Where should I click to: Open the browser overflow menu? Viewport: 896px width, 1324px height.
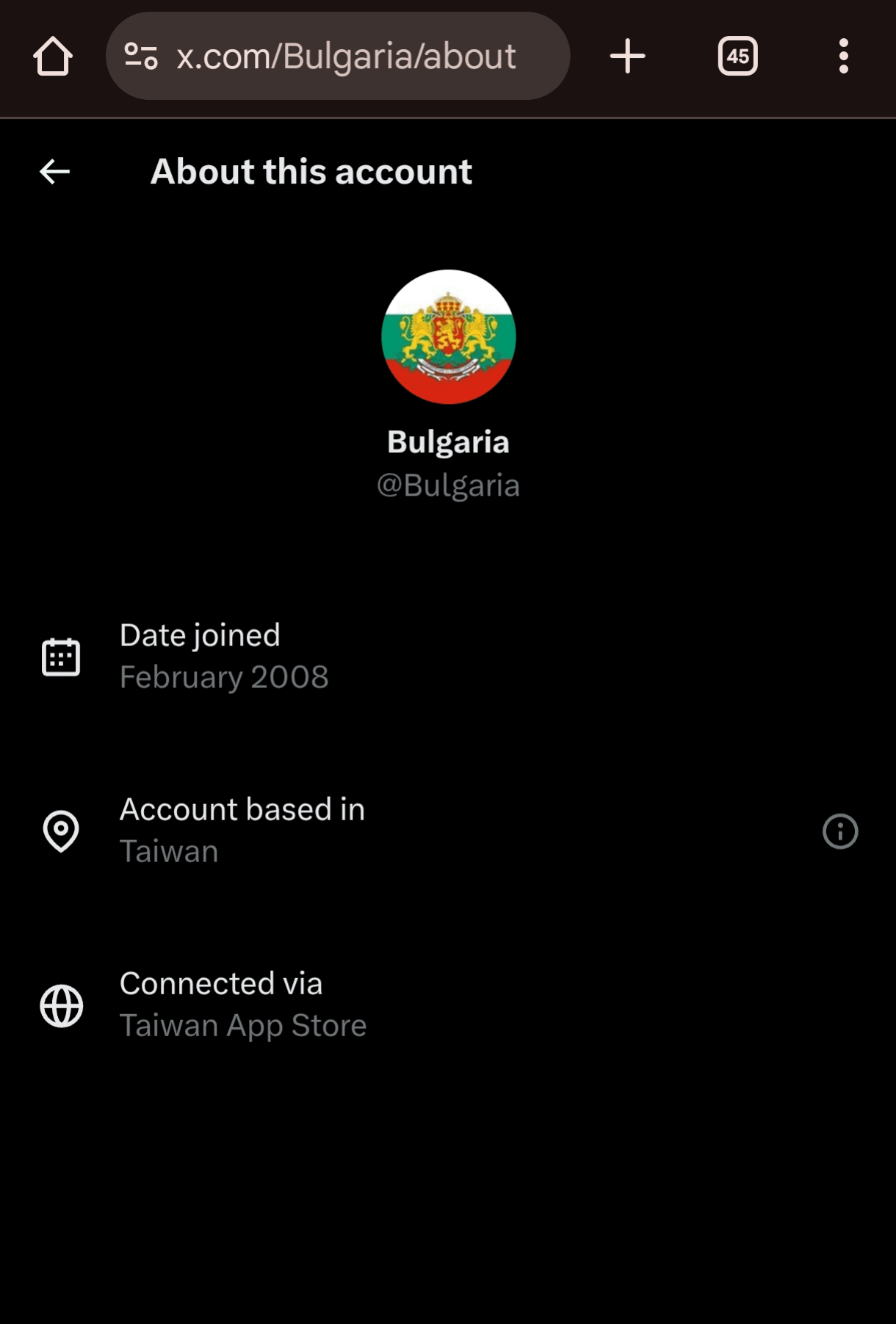click(843, 57)
